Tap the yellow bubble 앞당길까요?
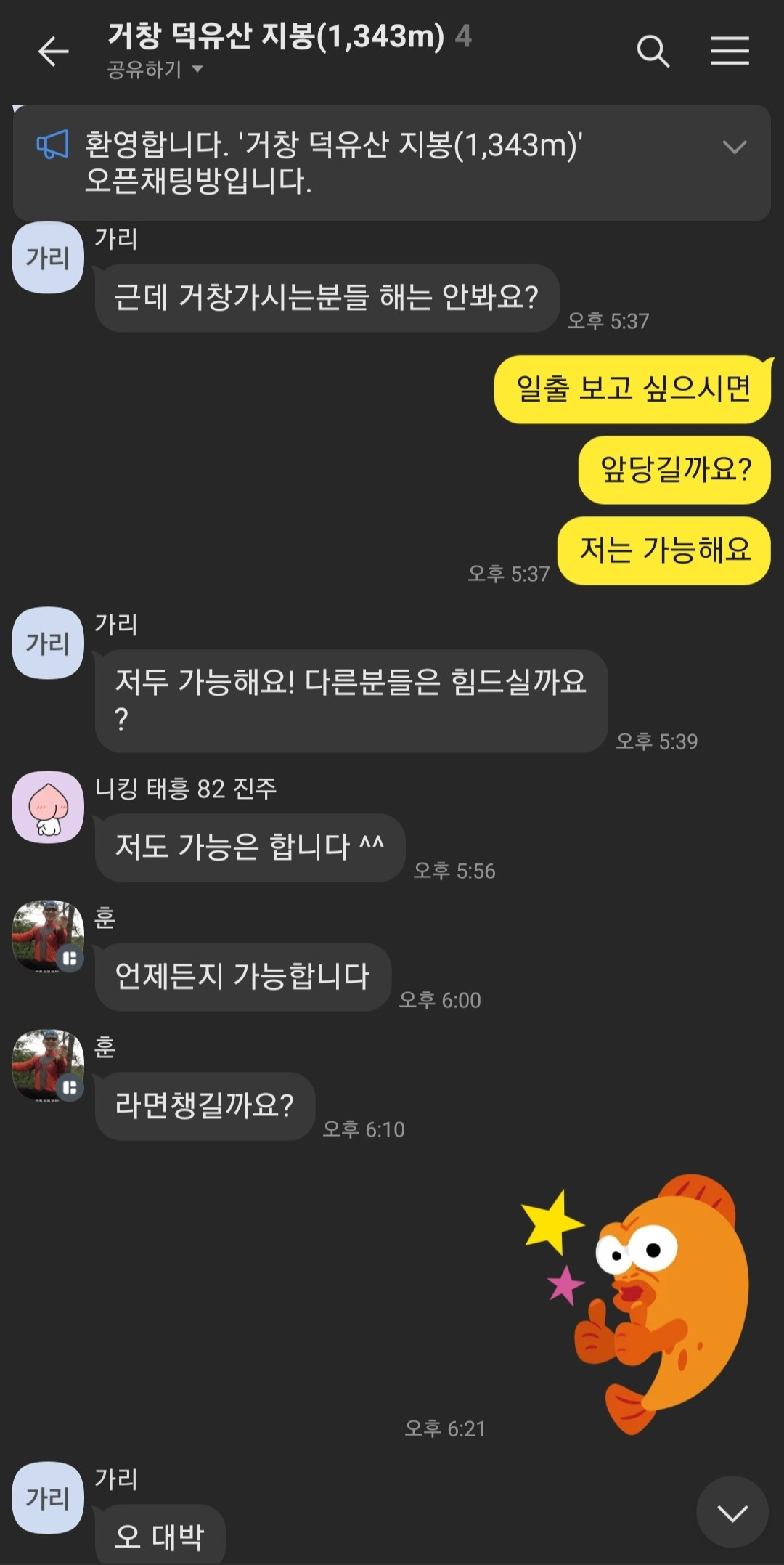Image resolution: width=784 pixels, height=1565 pixels. tap(673, 471)
